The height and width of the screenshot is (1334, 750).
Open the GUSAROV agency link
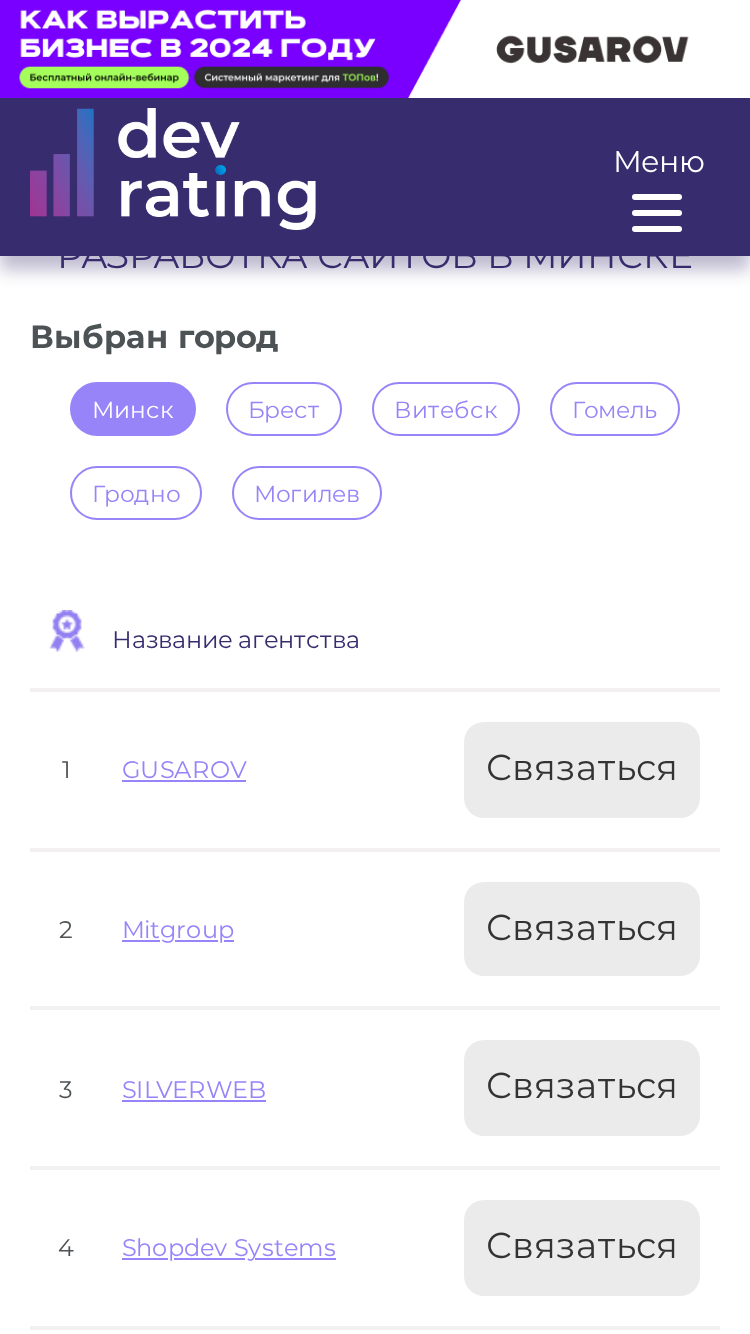(x=184, y=770)
